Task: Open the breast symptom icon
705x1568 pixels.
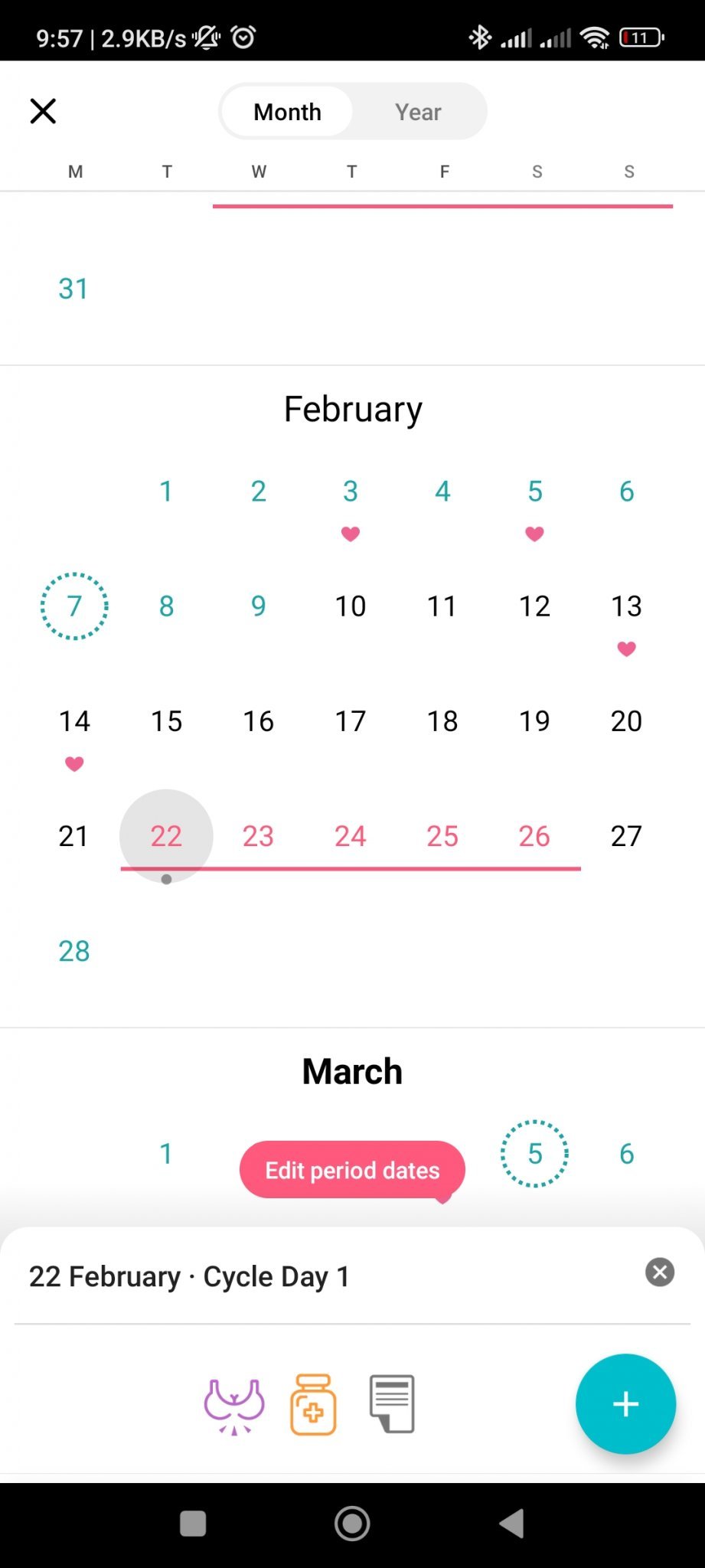Action: click(x=234, y=1405)
